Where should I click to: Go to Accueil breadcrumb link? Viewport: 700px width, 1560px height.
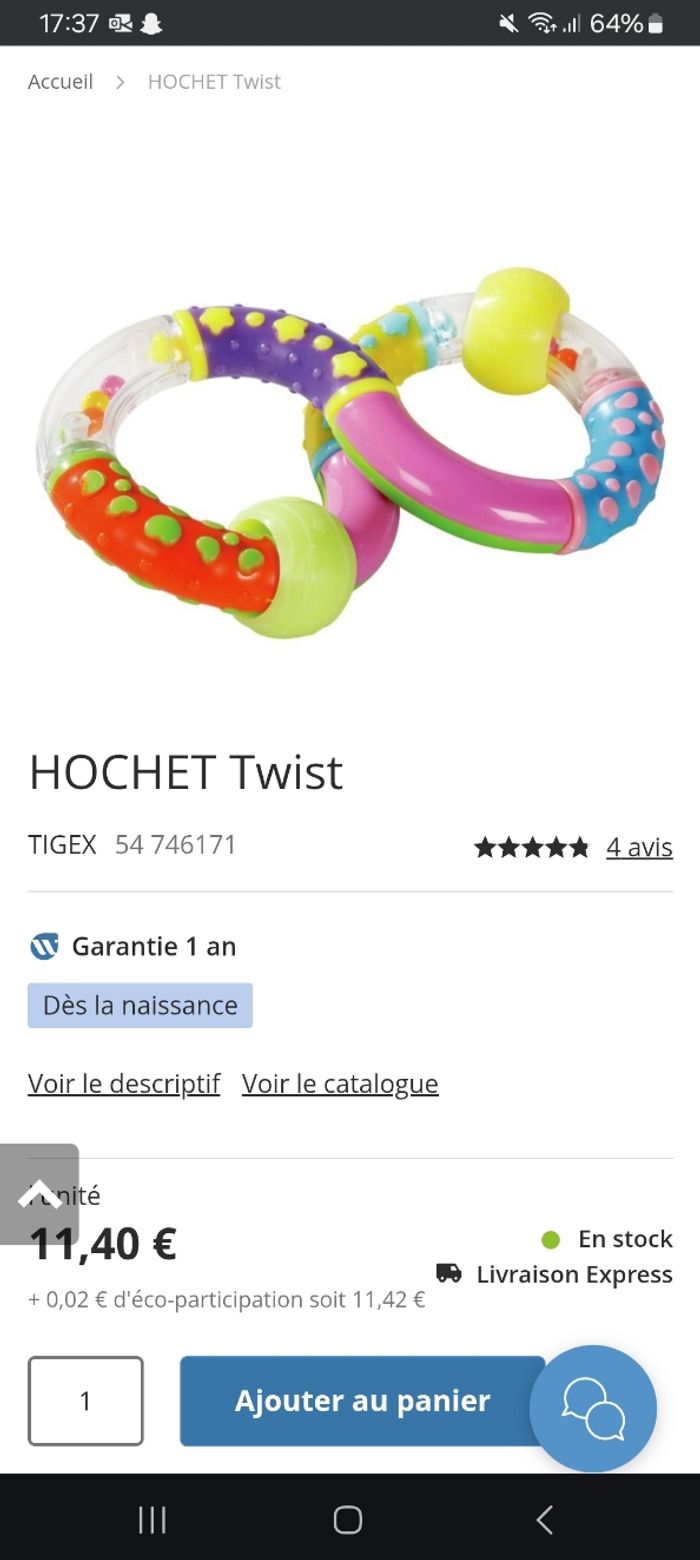60,82
